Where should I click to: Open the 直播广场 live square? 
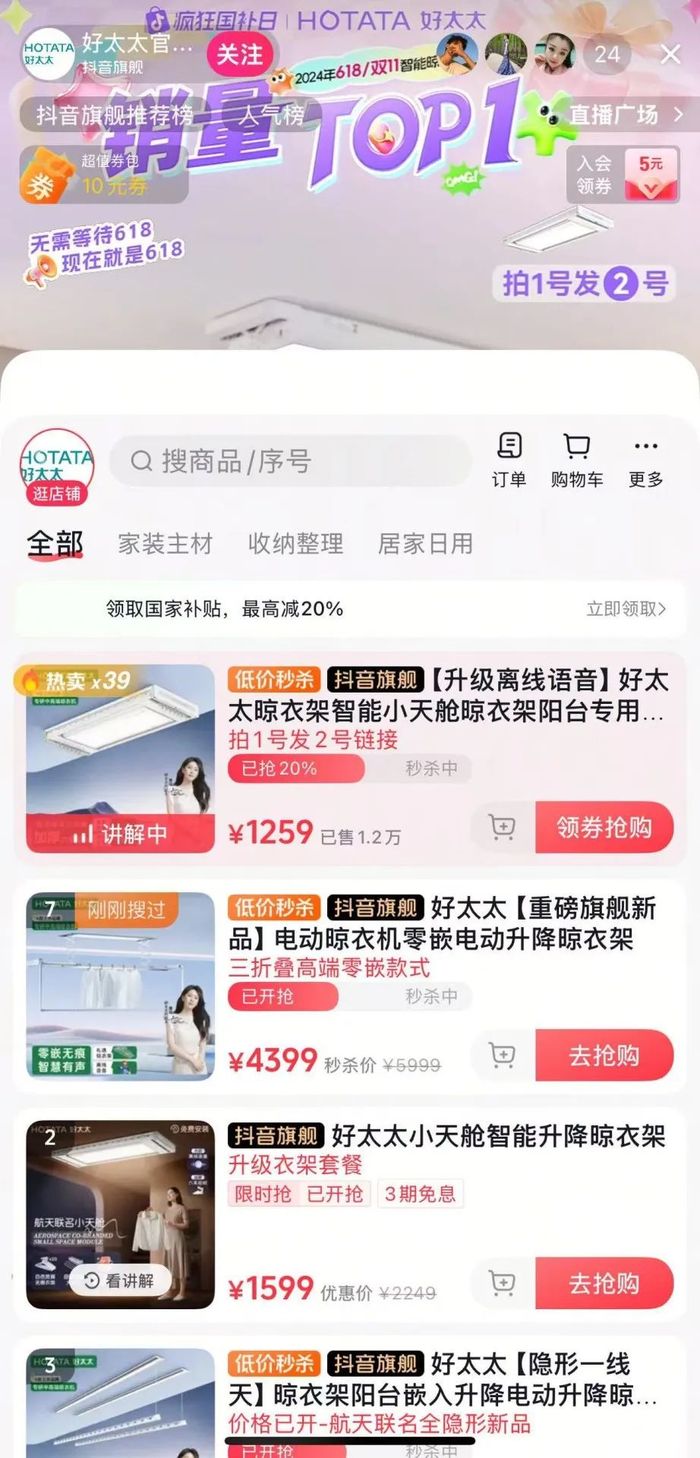[x=623, y=115]
